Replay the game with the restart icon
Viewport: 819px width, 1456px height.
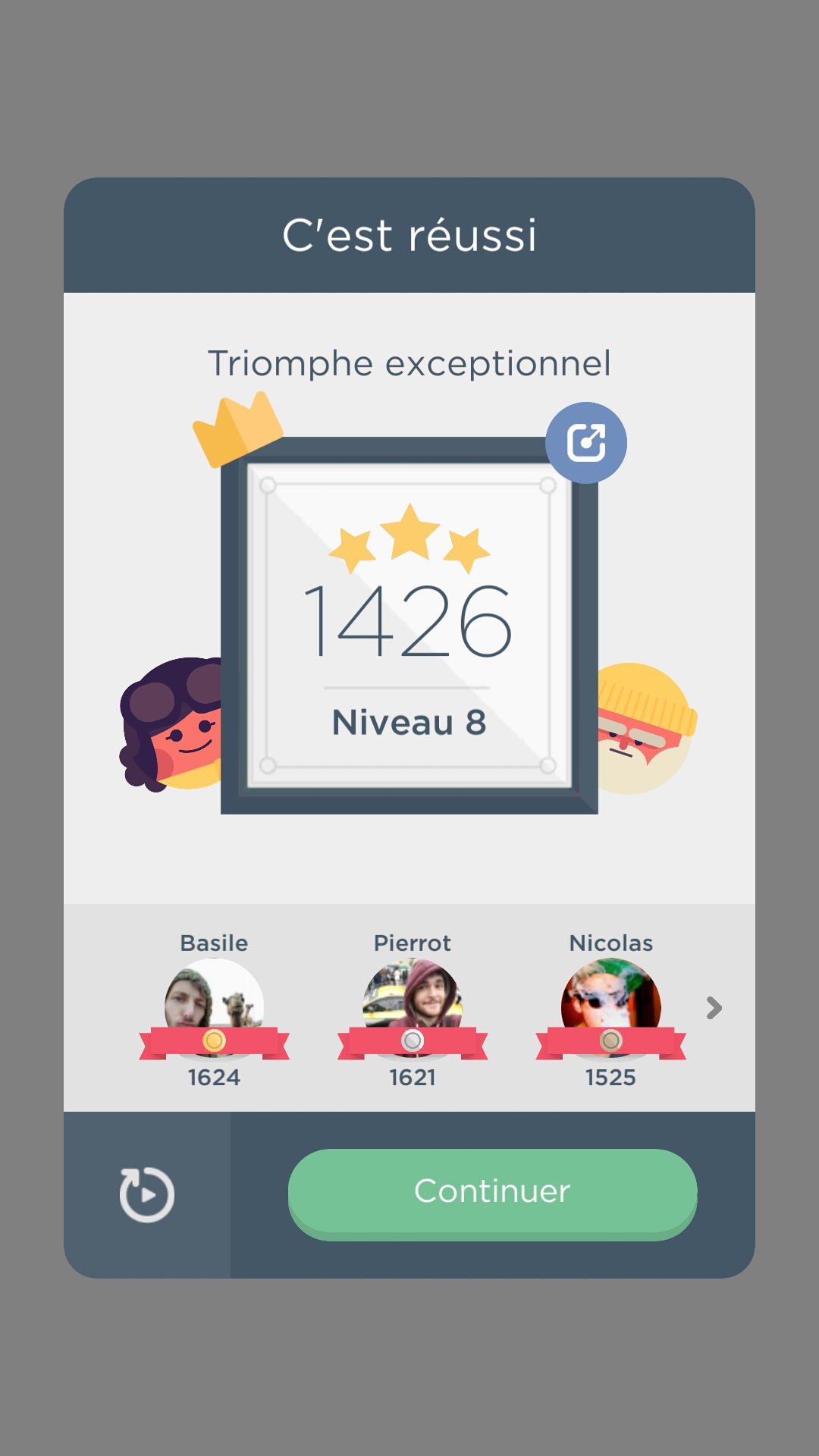(147, 1194)
